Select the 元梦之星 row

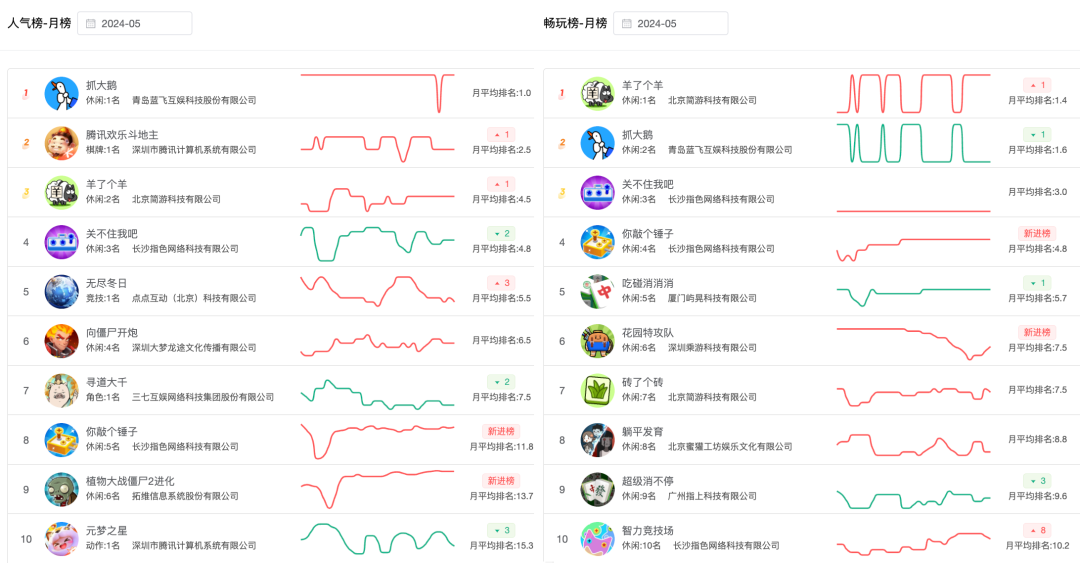(x=106, y=530)
